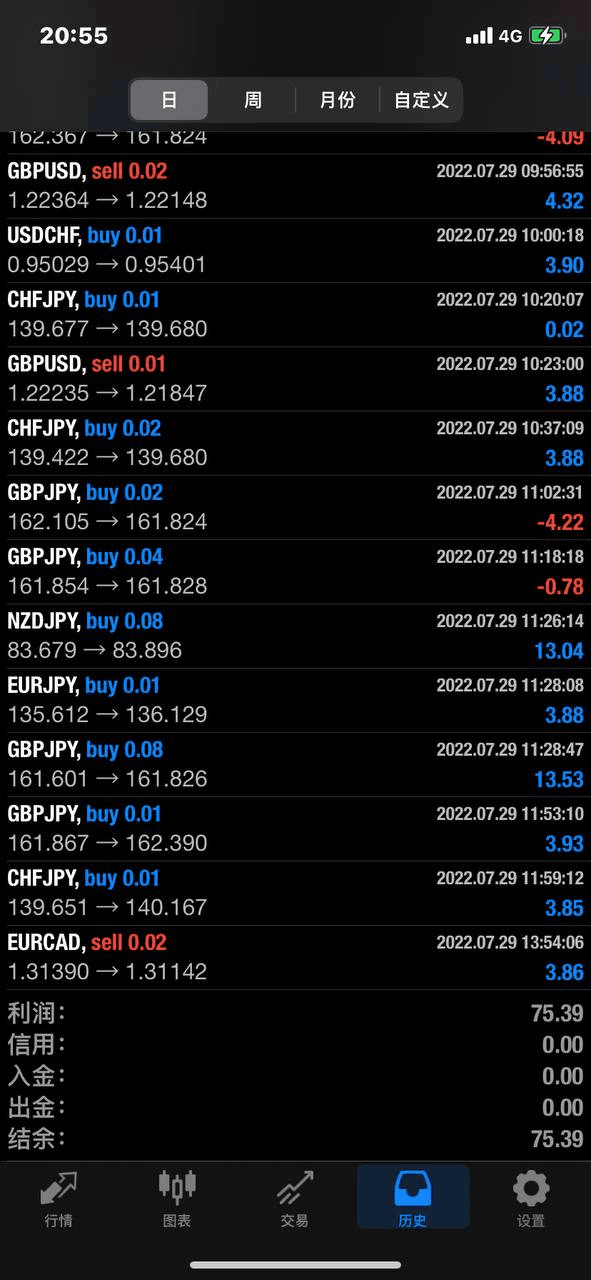
Task: Expand the USDCHF buy 0.01 trade
Action: tap(295, 251)
